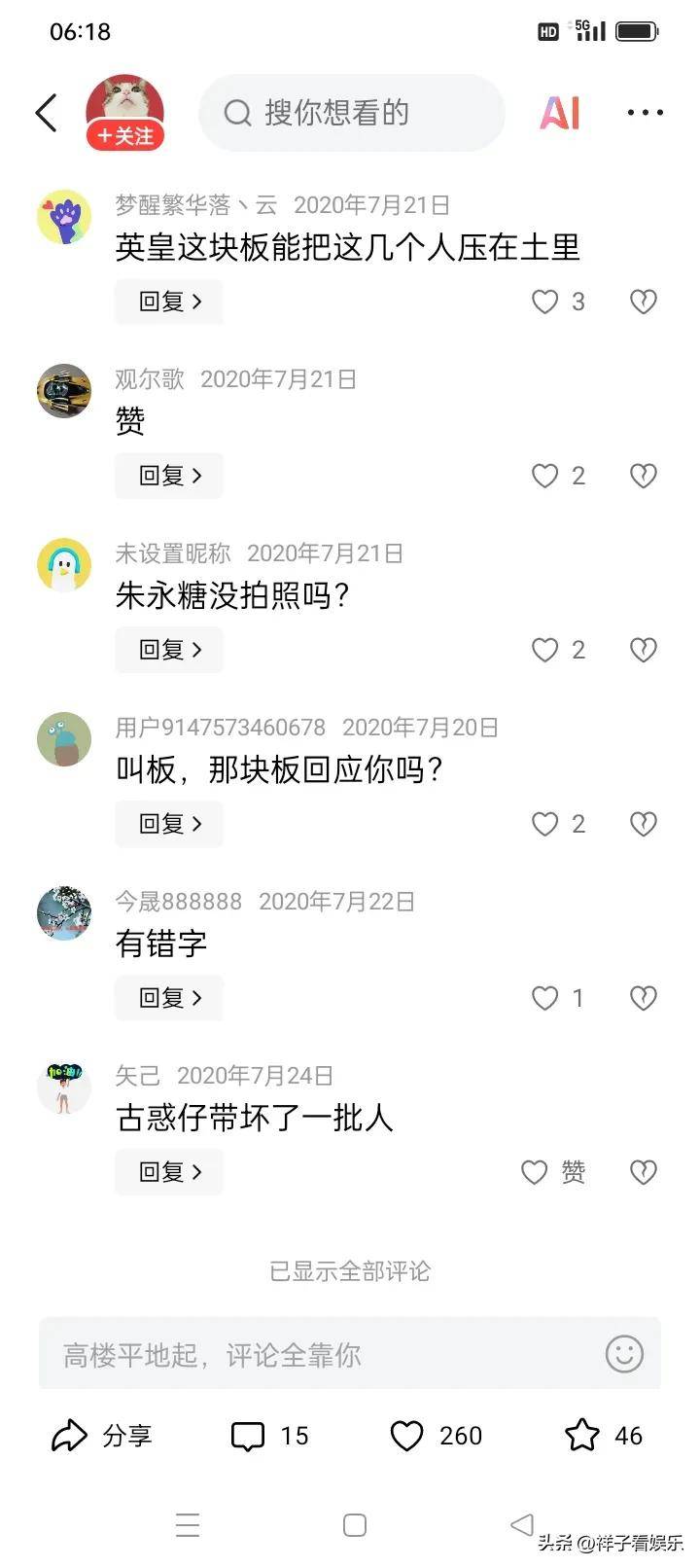Reply to 观尔歌's comment
Screen dimensions: 700x1568
(169, 476)
